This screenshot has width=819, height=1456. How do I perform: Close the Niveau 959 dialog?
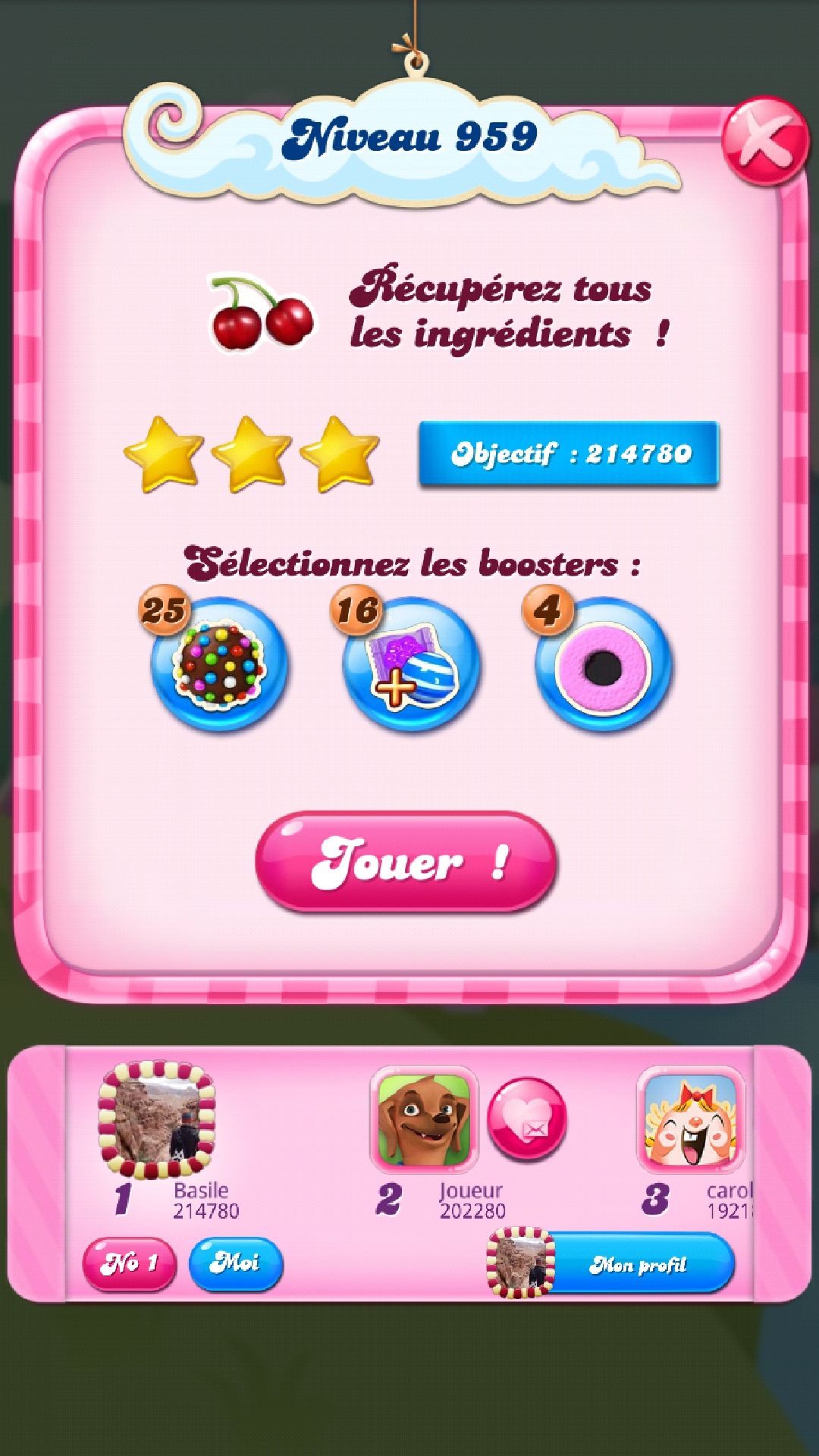(764, 141)
